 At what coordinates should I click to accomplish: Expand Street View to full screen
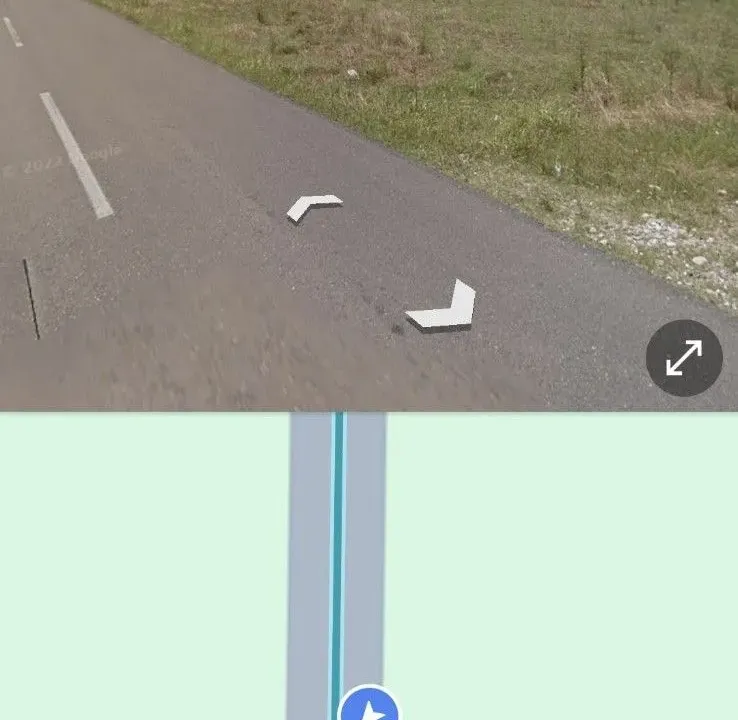coord(684,358)
